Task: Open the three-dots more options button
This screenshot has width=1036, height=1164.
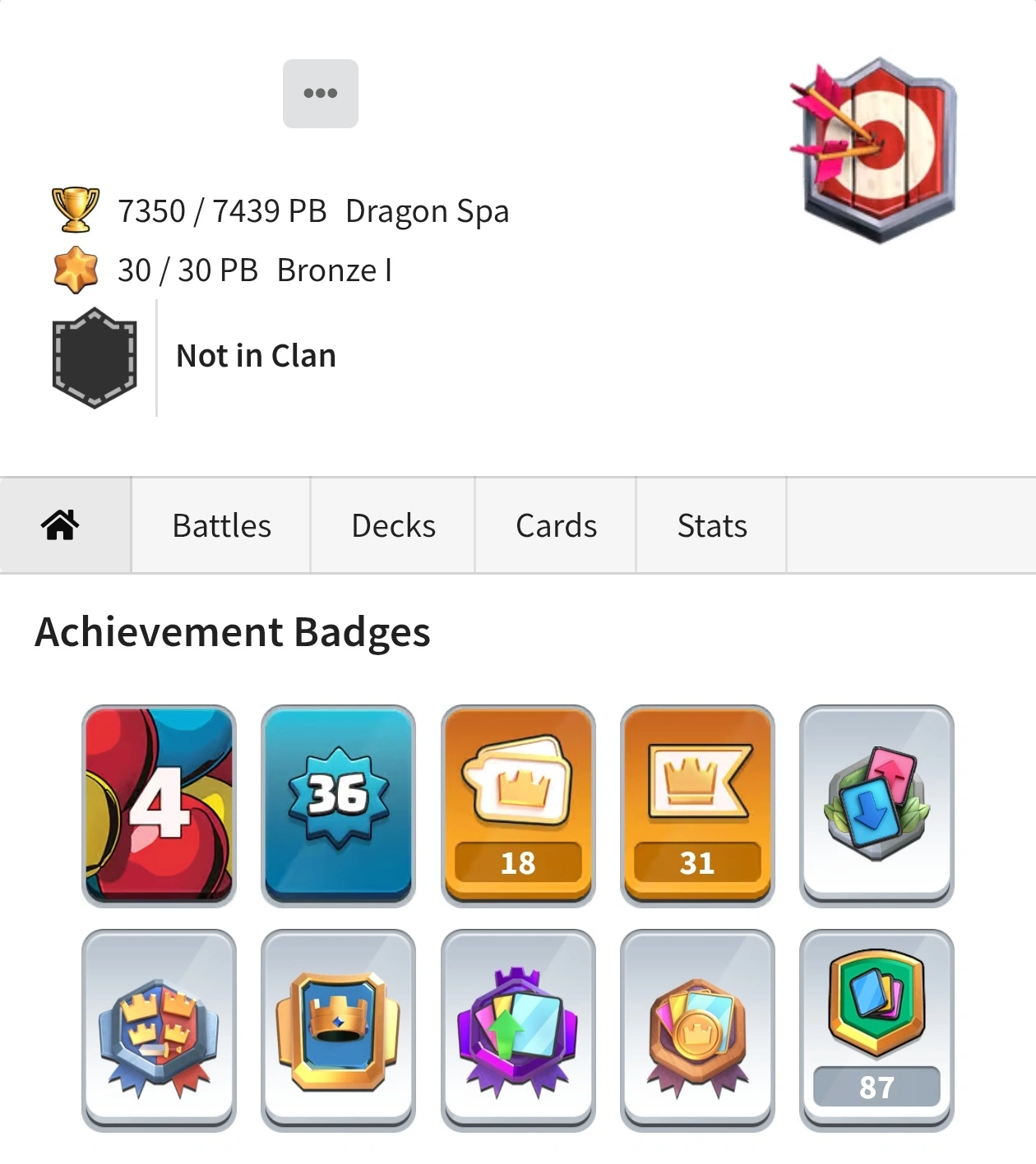Action: [320, 93]
